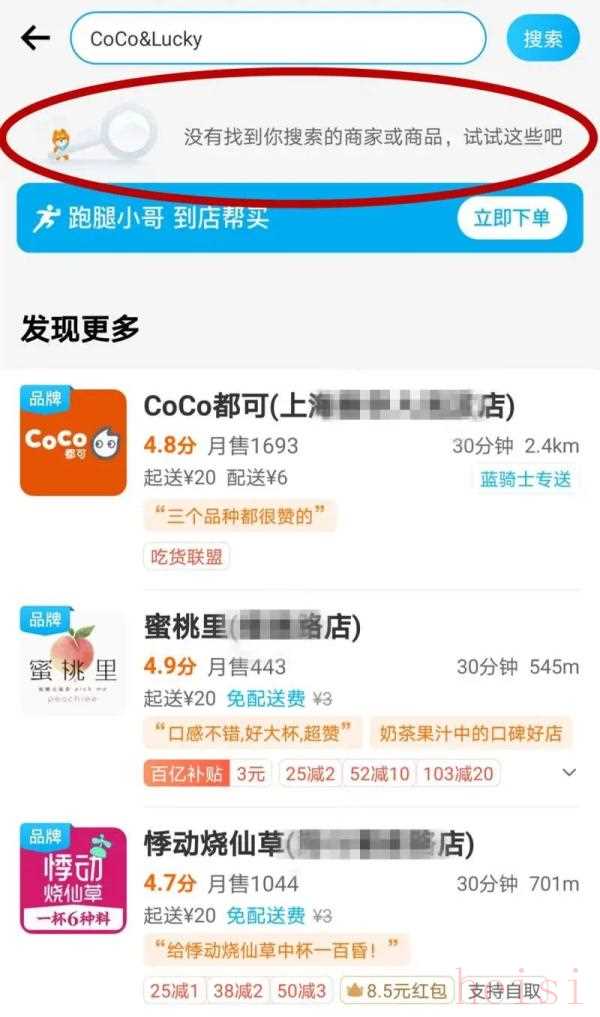Open the CoCo都可 store listing
This screenshot has width=600, height=1017.
(x=328, y=407)
